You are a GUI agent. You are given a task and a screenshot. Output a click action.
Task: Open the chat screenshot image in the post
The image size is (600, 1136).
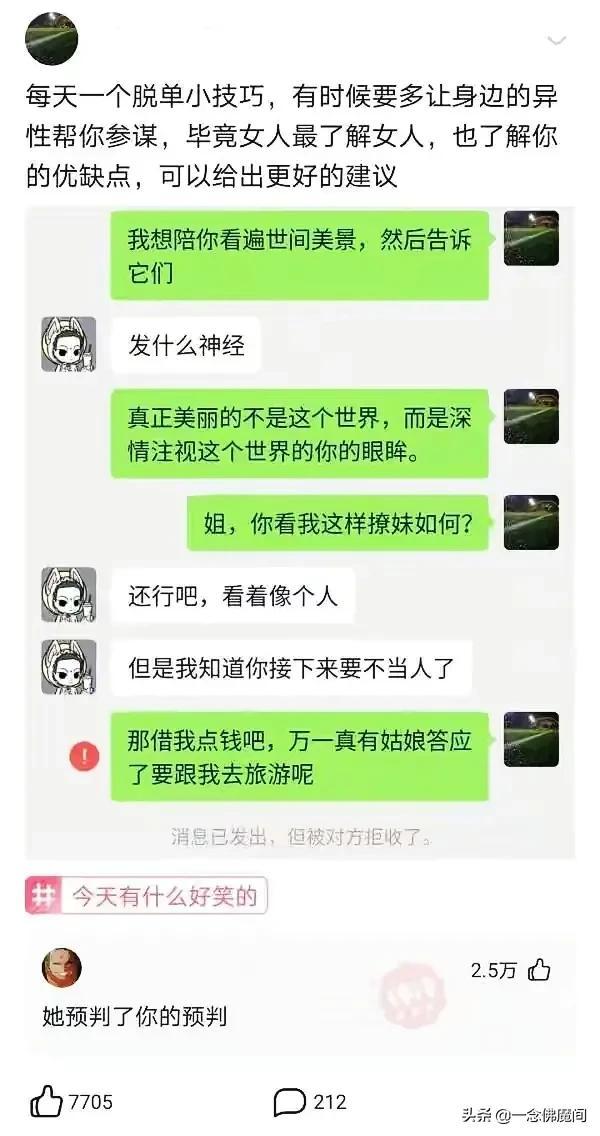(300, 530)
